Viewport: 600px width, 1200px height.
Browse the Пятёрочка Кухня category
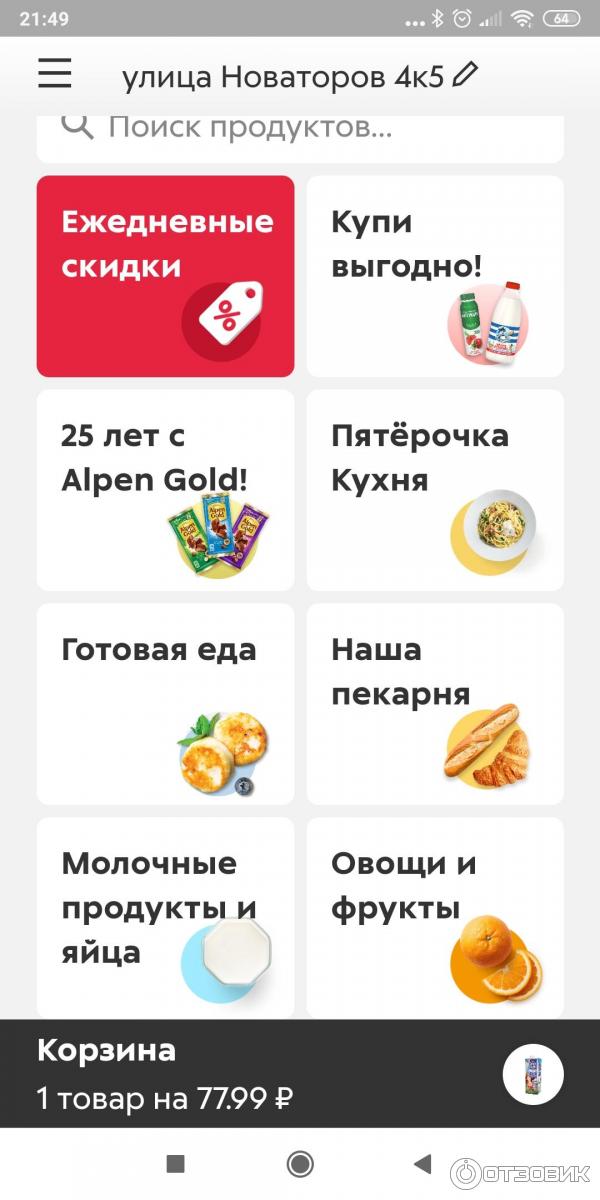pos(435,490)
